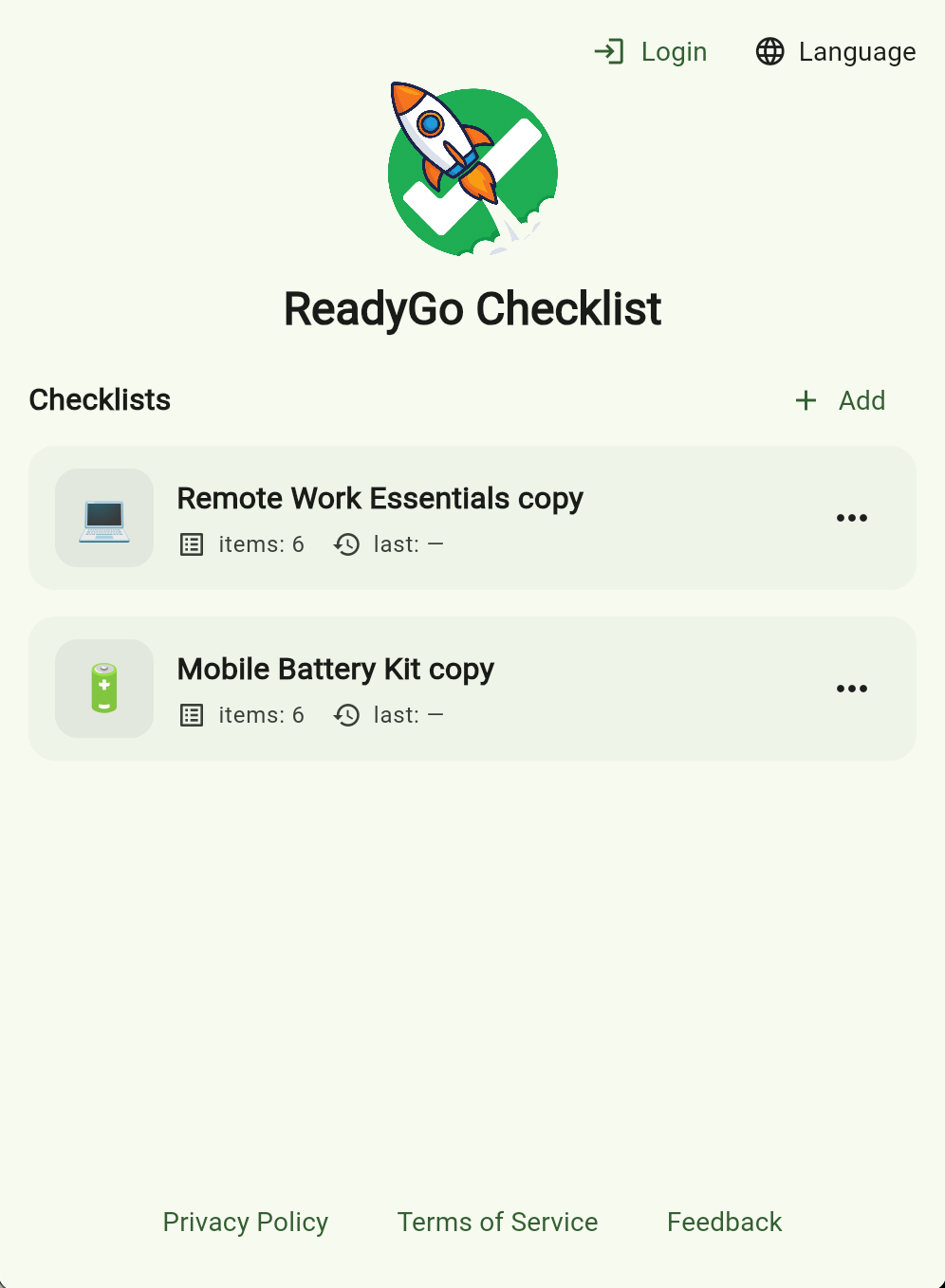Click the last-used clock icon on Remote Work Essentials
Screen dimensions: 945x1288
coord(346,544)
